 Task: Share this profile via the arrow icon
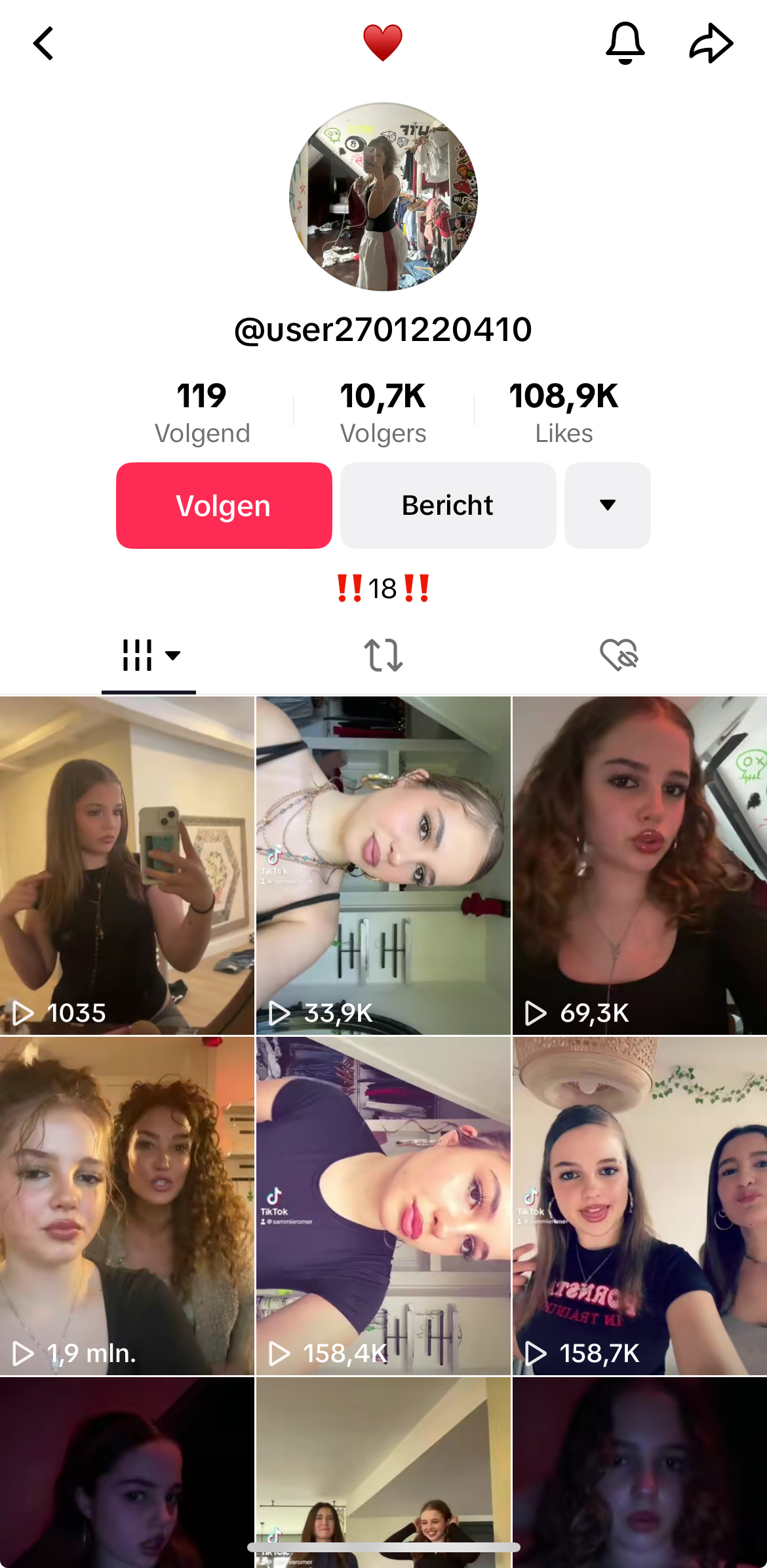pos(711,44)
